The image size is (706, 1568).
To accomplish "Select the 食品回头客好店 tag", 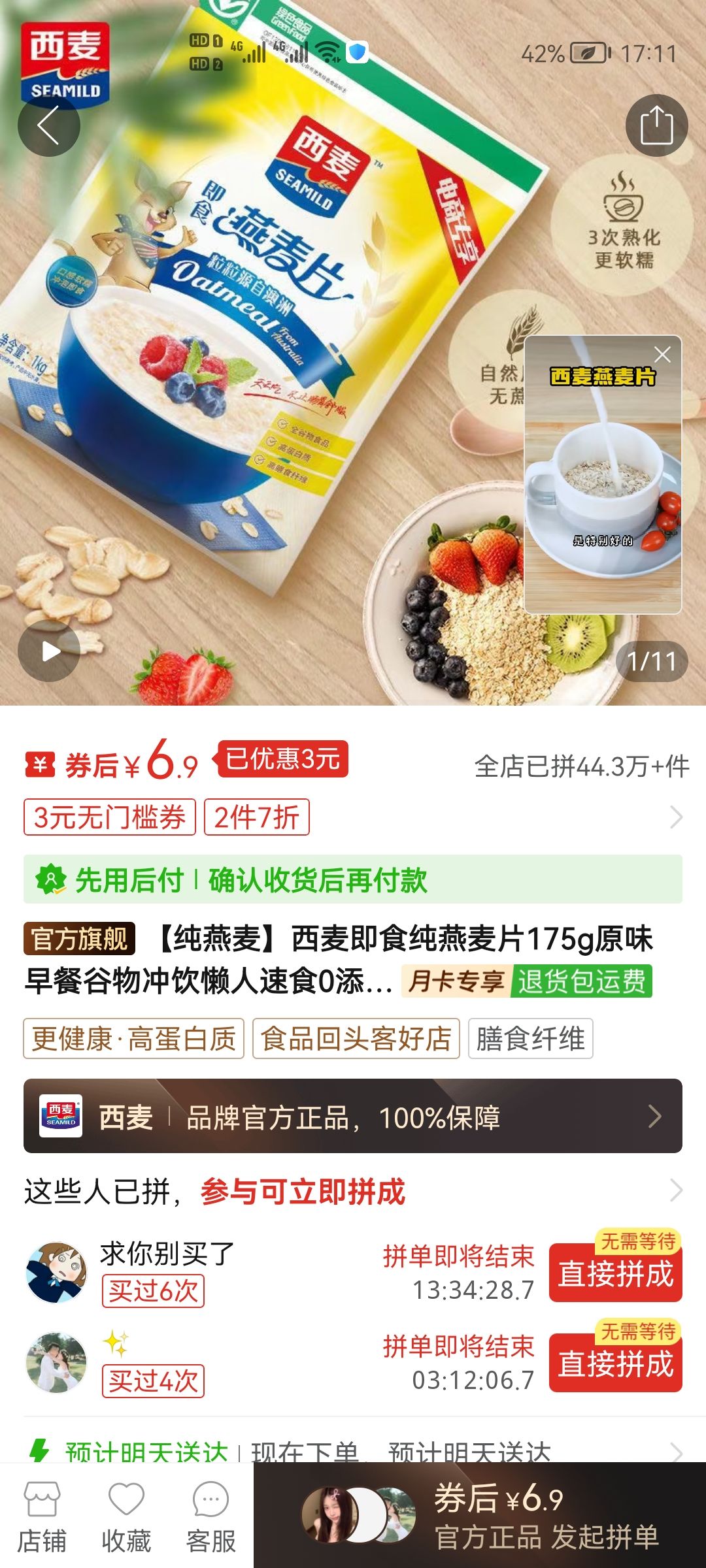I will (x=356, y=1038).
